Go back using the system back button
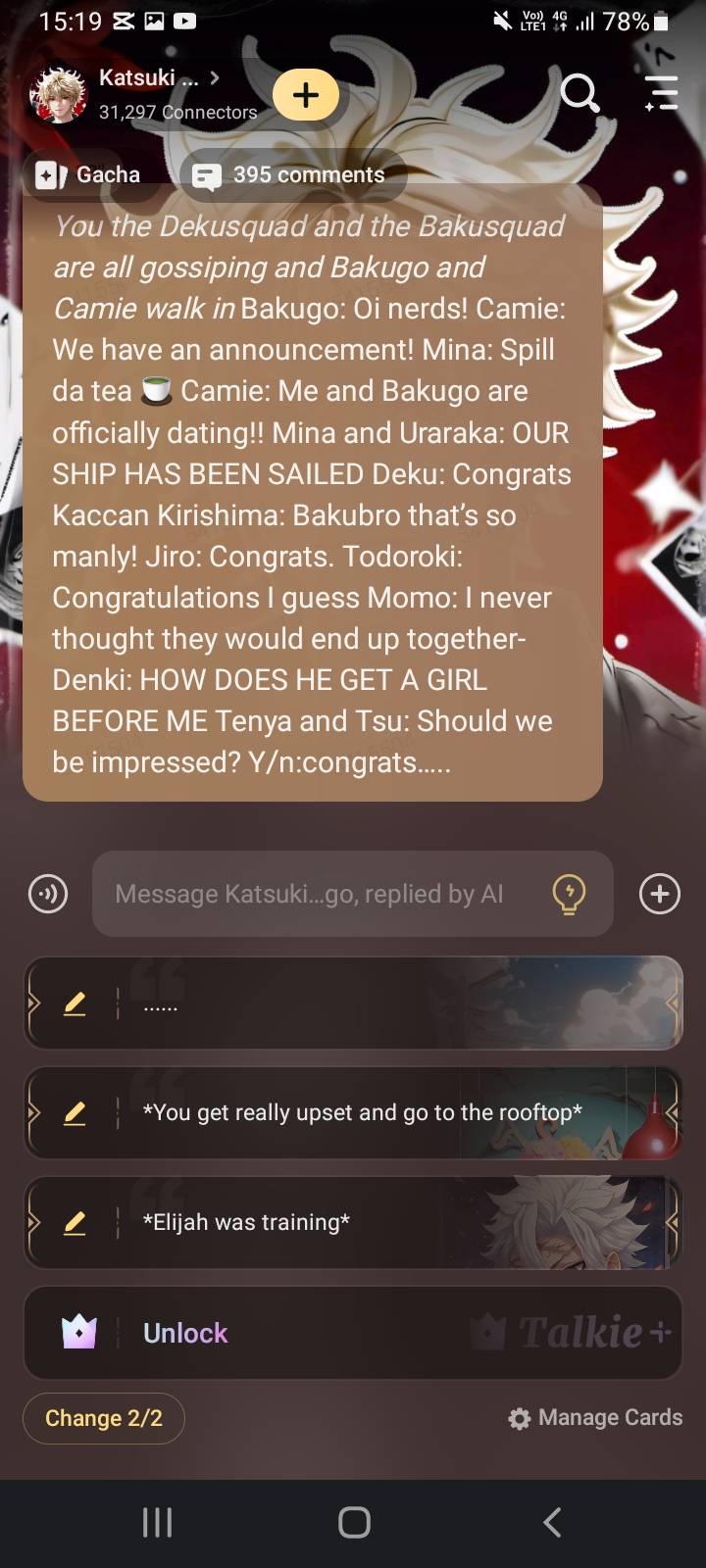The width and height of the screenshot is (706, 1568). pos(552,1522)
